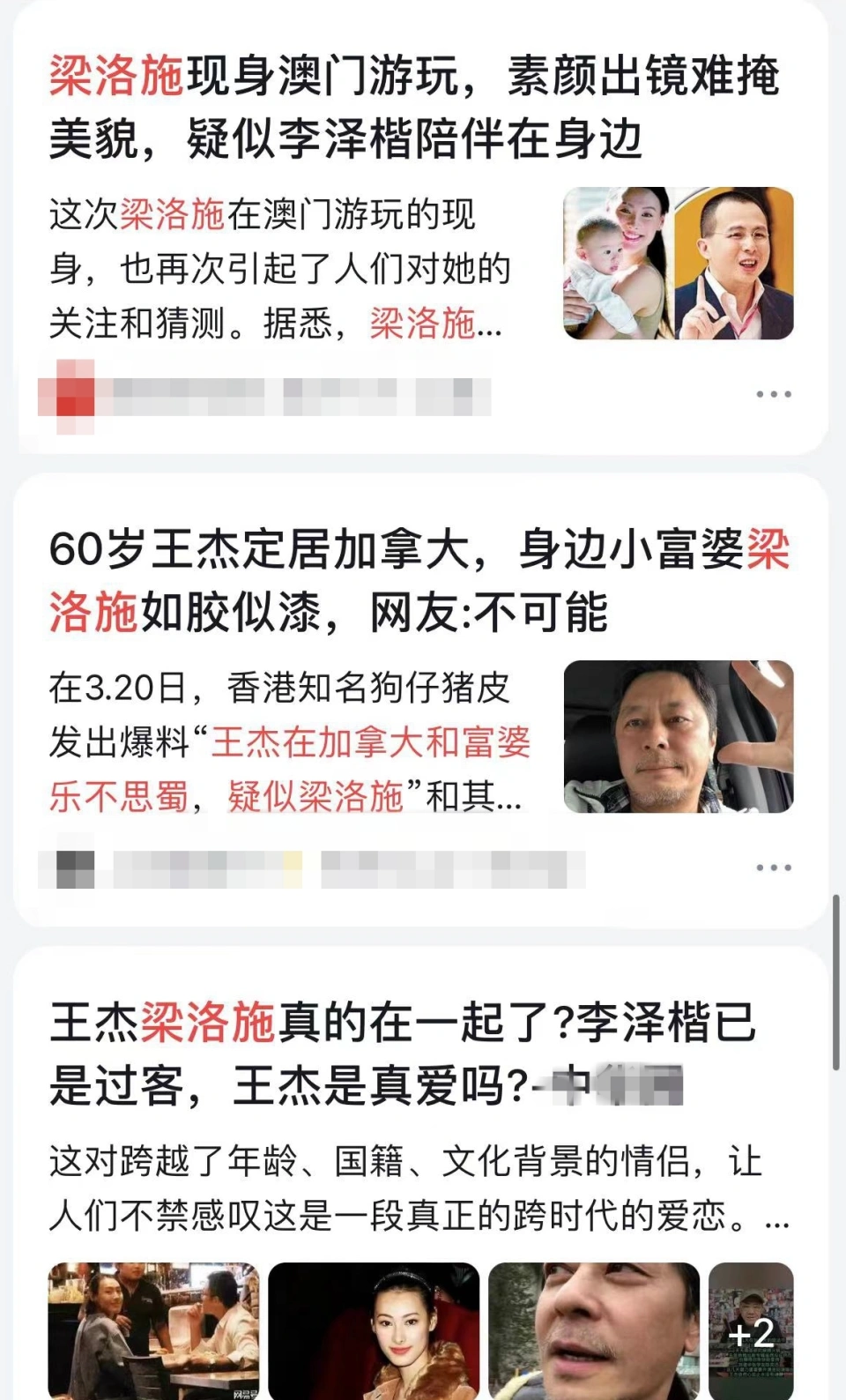Open the article 60岁王杰定居加拿大
Image resolution: width=846 pixels, height=1400 pixels.
tap(418, 580)
